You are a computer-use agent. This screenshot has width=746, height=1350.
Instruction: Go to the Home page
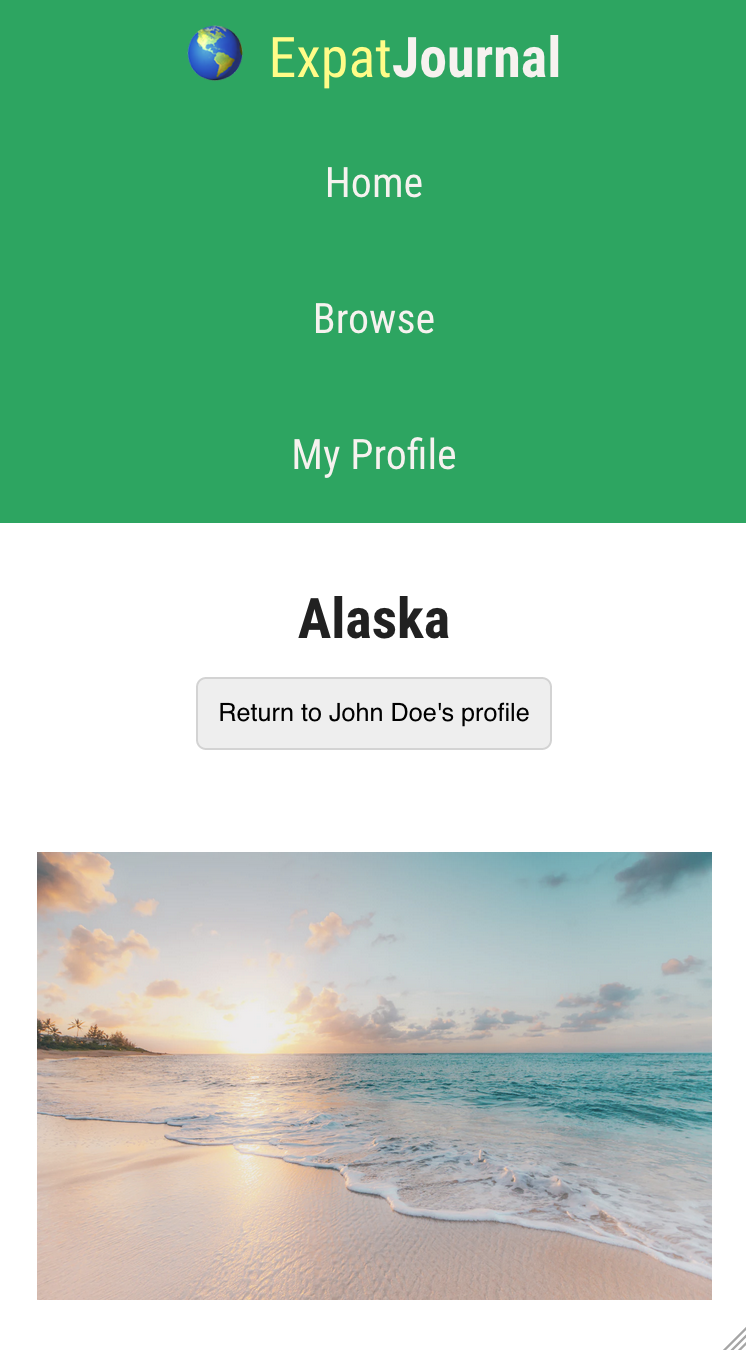click(374, 183)
